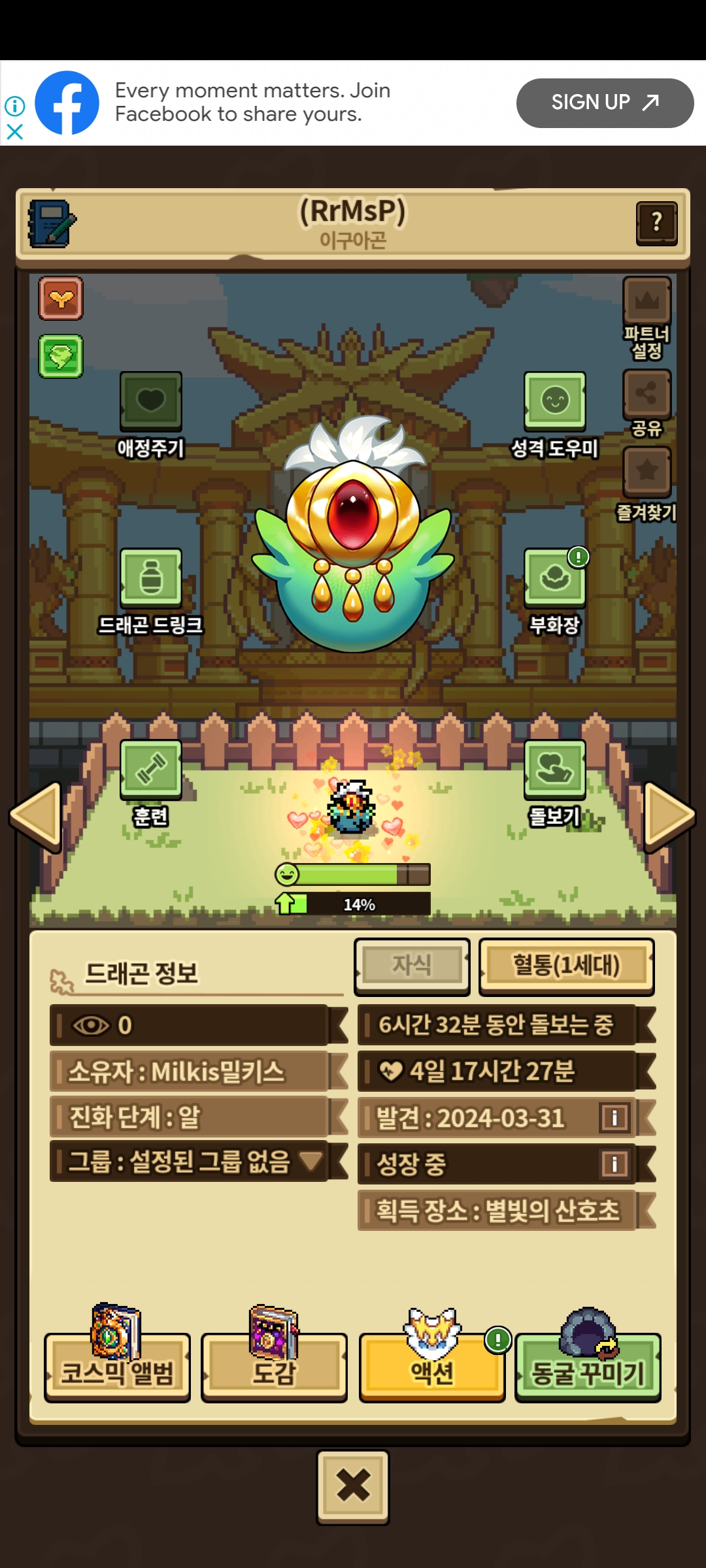This screenshot has width=706, height=1568.
Task: Switch to 혈통(1세대) lineage tab
Action: (566, 966)
